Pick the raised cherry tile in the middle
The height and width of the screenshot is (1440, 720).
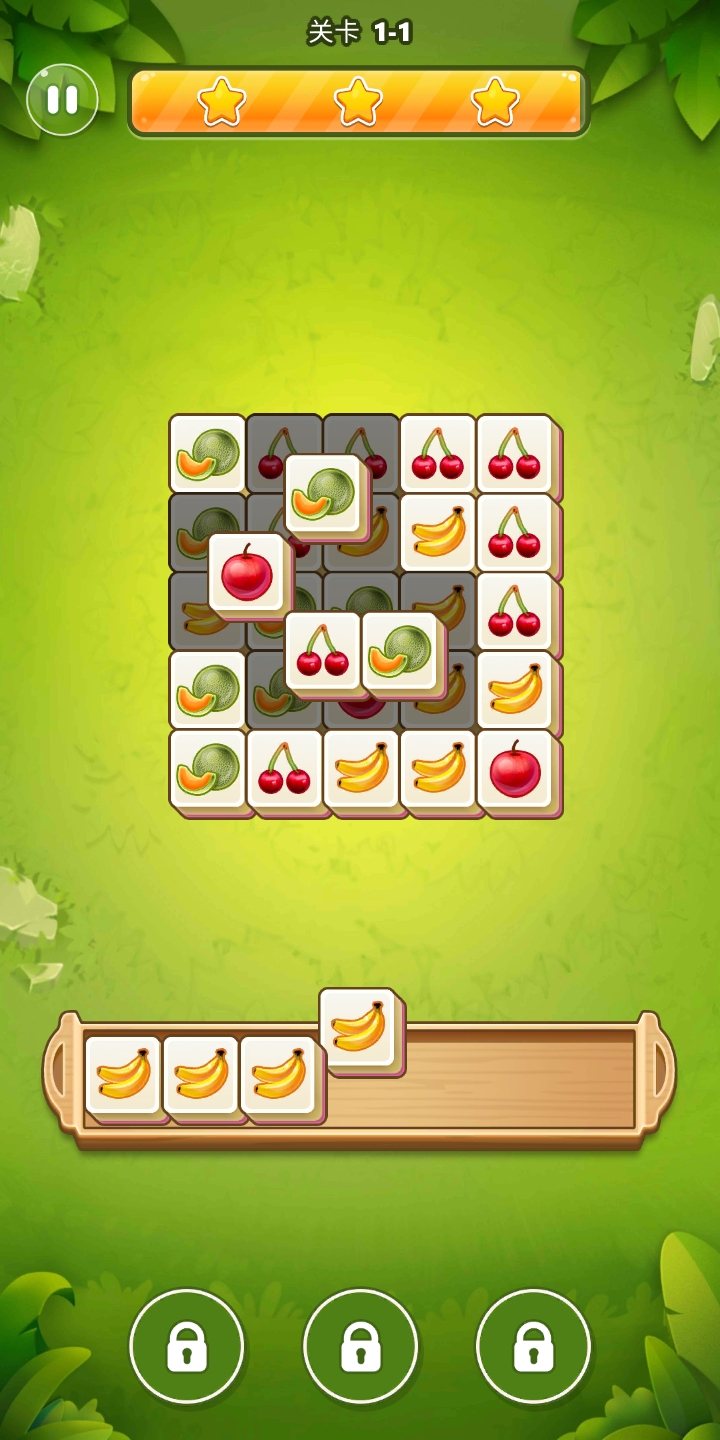pyautogui.click(x=322, y=652)
